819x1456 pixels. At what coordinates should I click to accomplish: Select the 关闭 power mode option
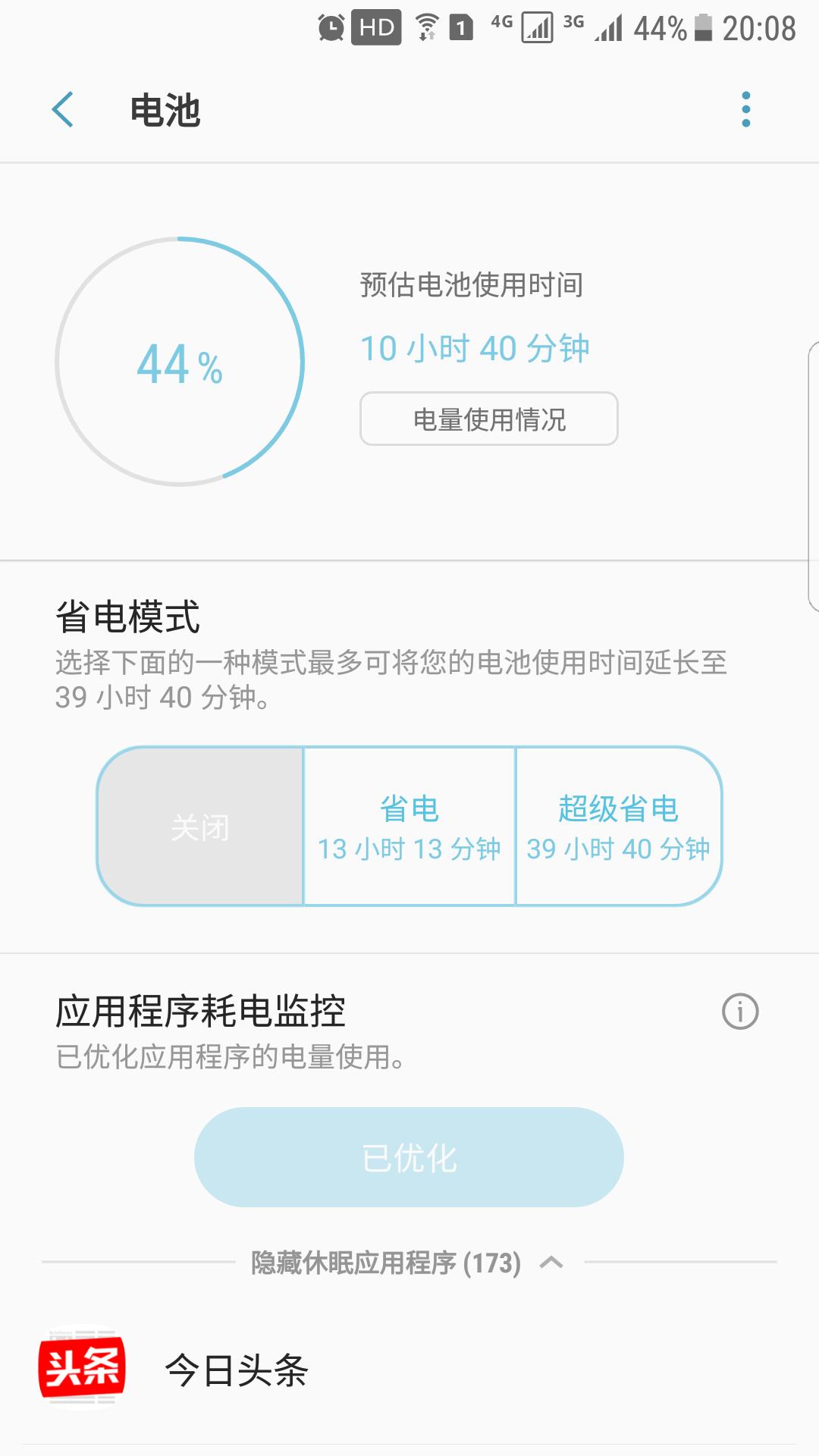205,827
